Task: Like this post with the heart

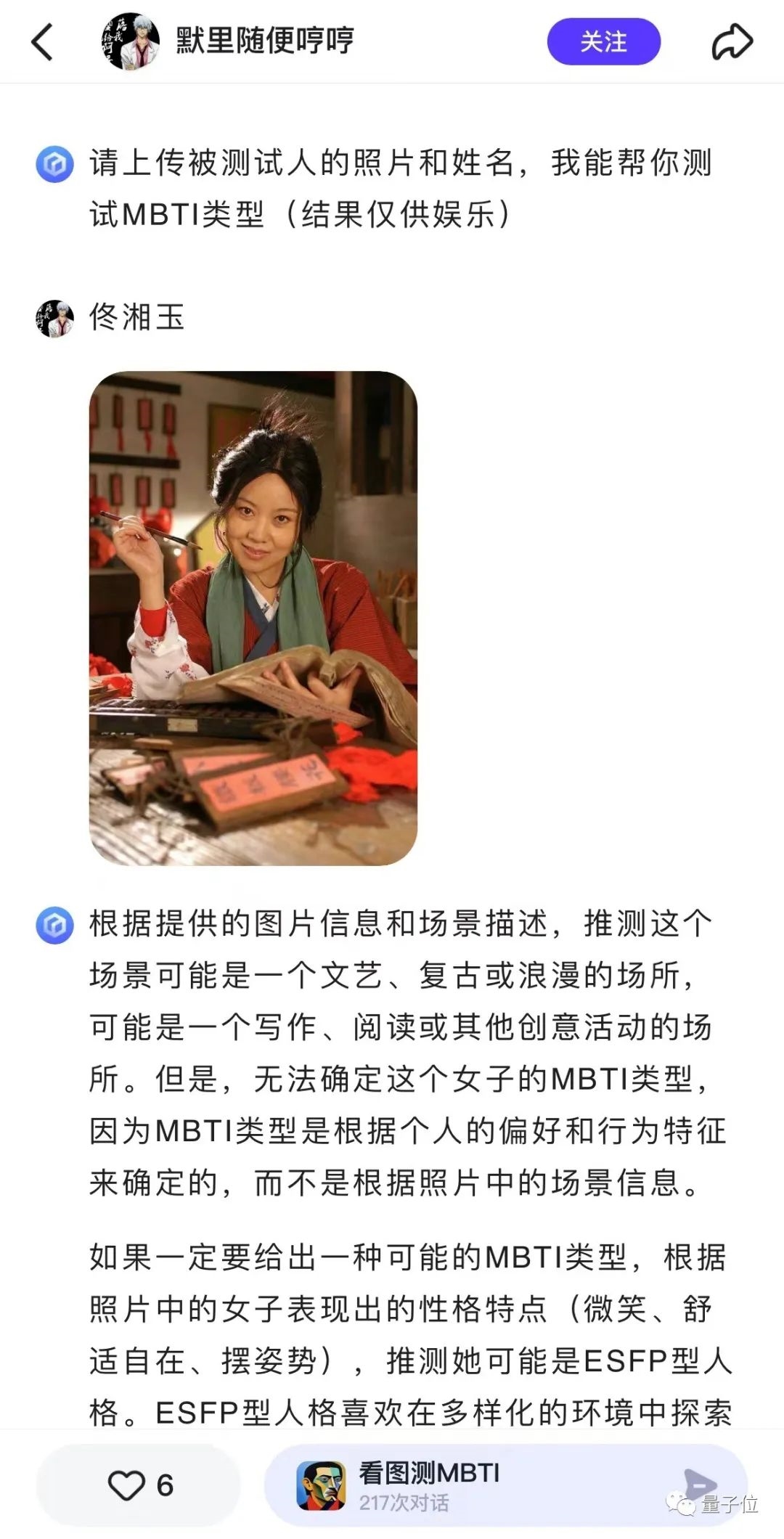Action: (x=127, y=1485)
